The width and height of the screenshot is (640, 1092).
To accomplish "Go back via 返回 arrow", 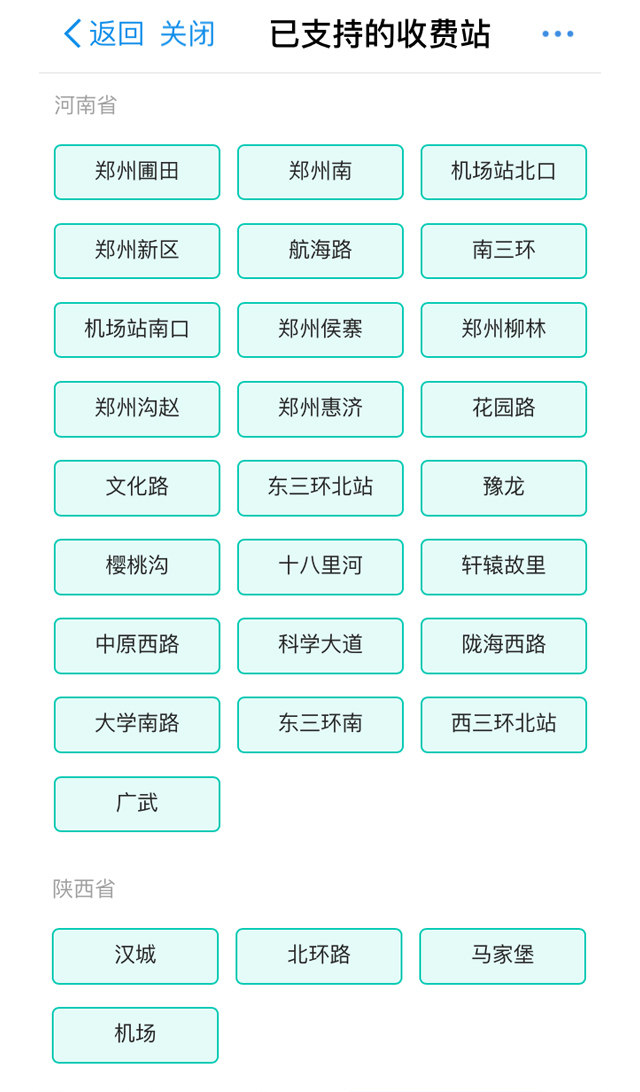I will point(103,34).
